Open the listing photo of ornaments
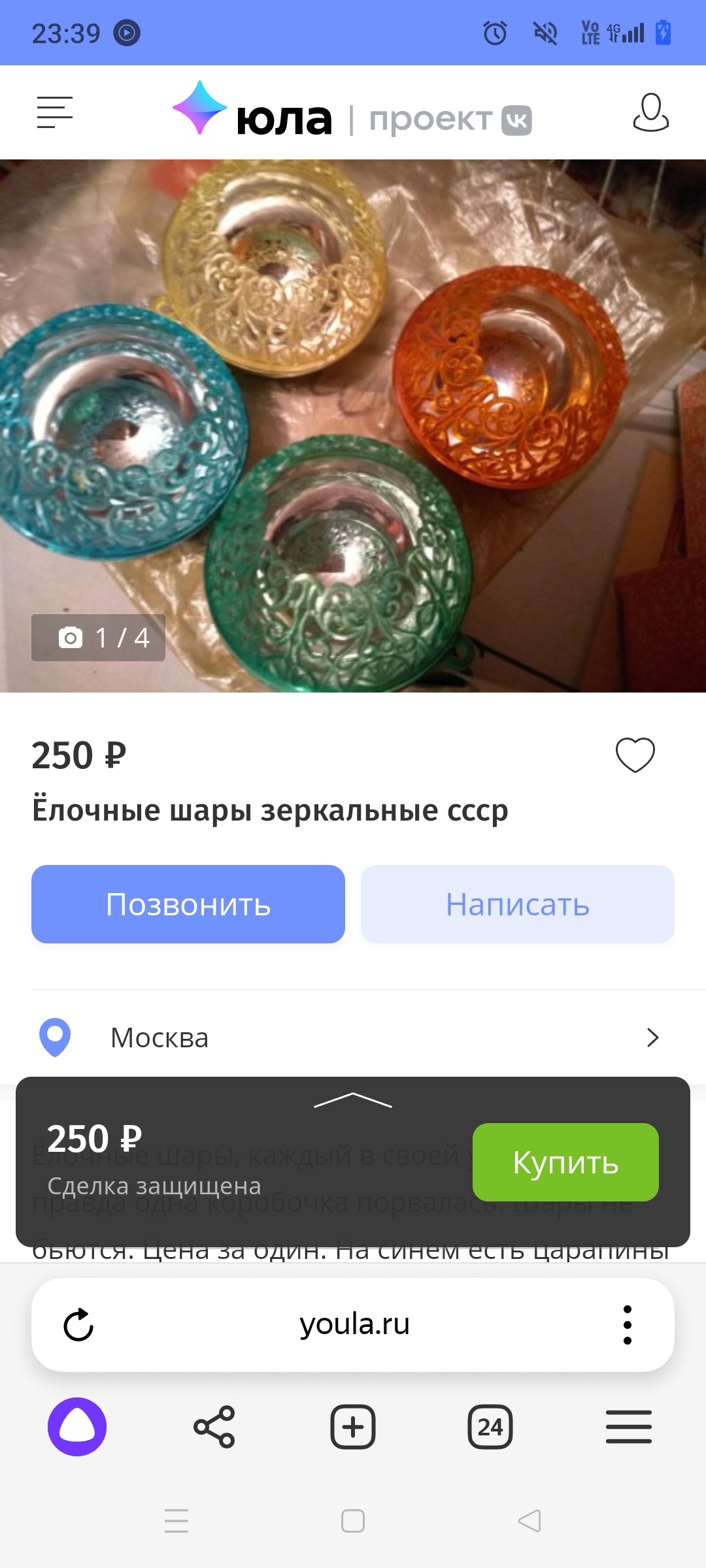 click(x=353, y=425)
